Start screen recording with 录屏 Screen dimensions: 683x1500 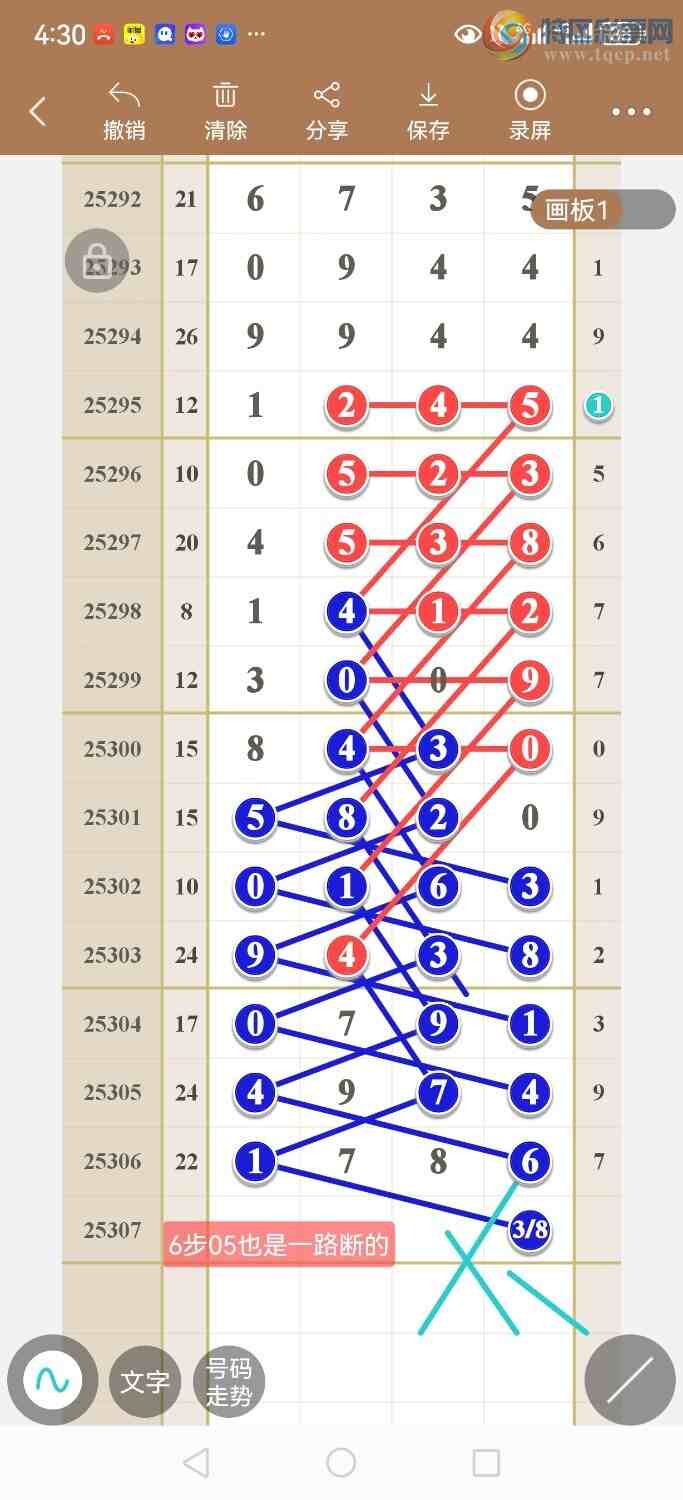tap(529, 111)
